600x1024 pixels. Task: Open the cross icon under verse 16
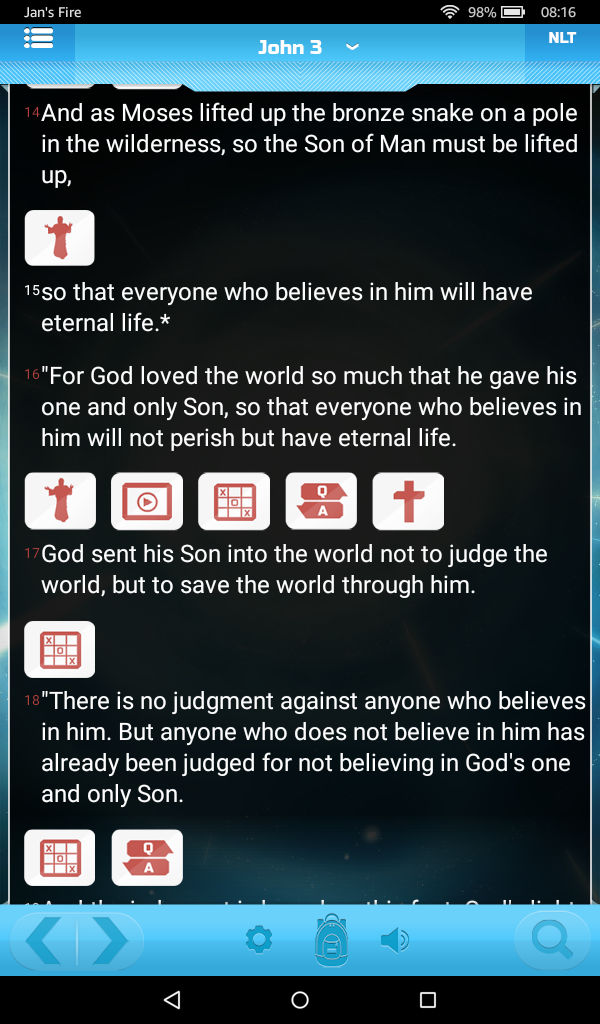click(x=408, y=501)
